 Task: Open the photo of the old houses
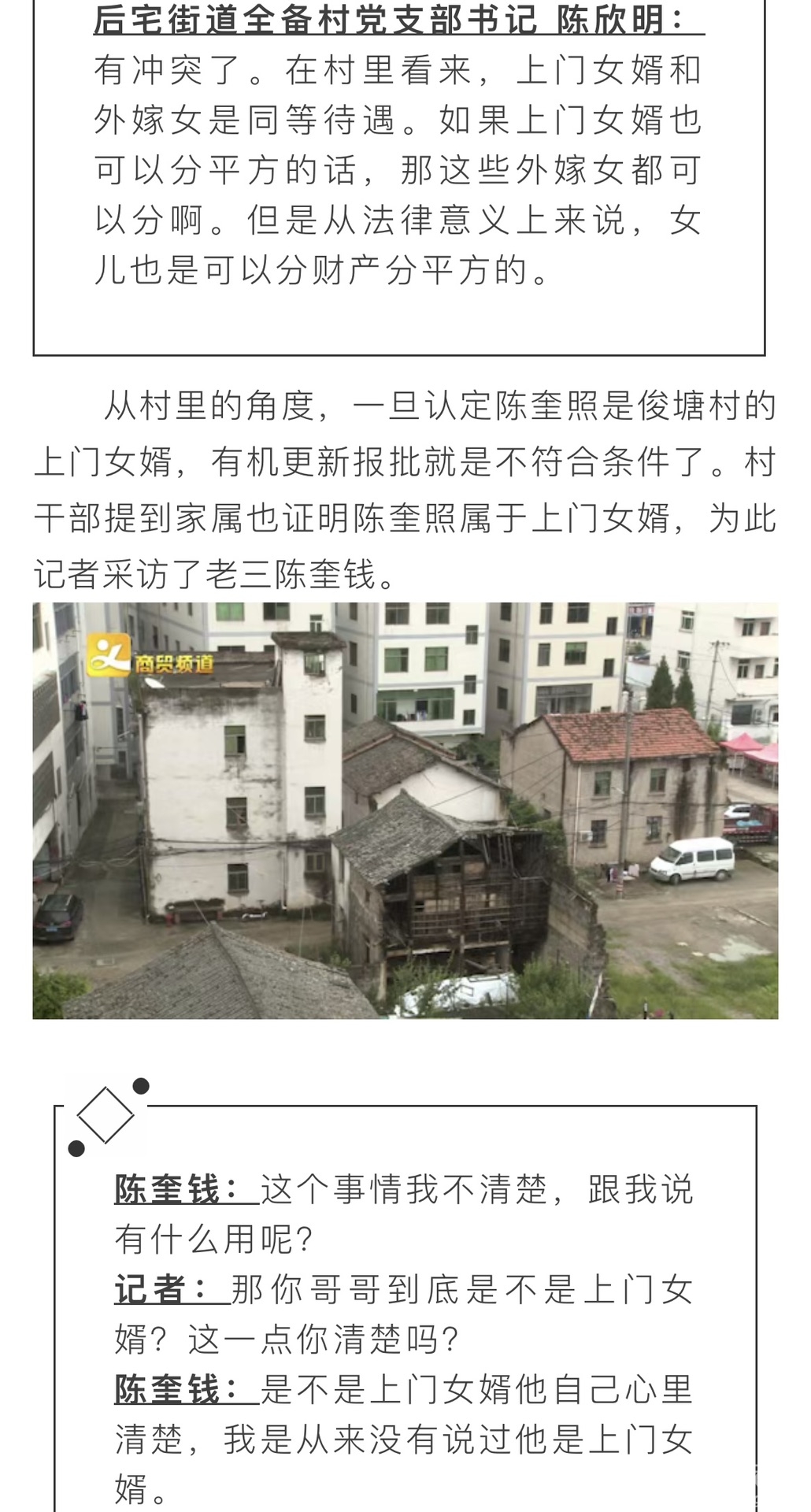point(405,810)
